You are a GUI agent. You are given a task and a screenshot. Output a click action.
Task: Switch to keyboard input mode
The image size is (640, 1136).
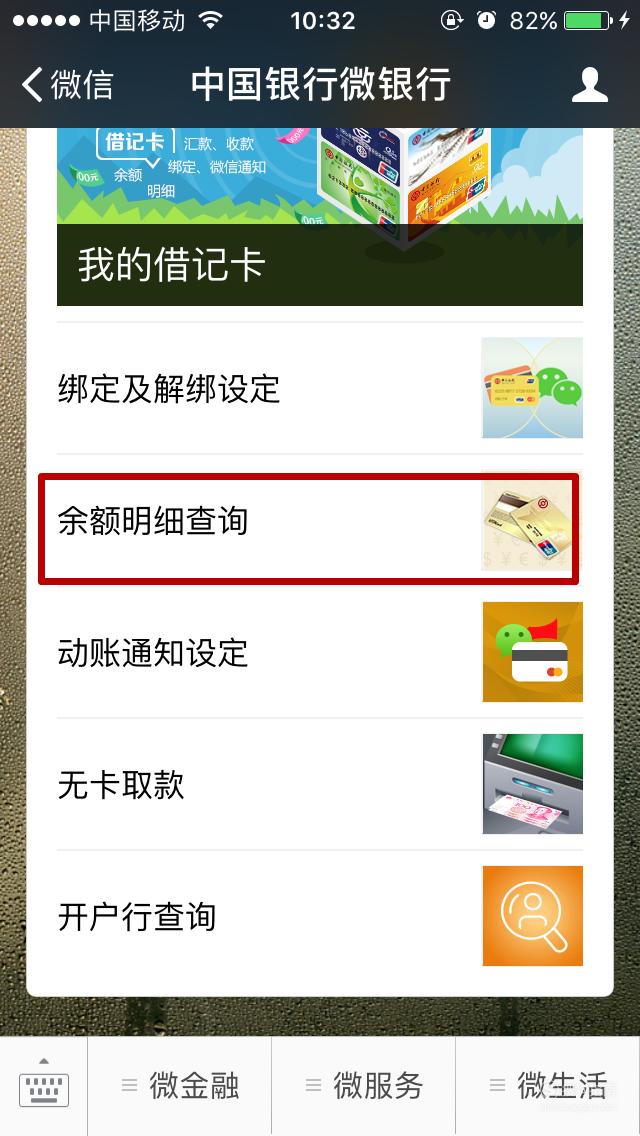tap(43, 1085)
